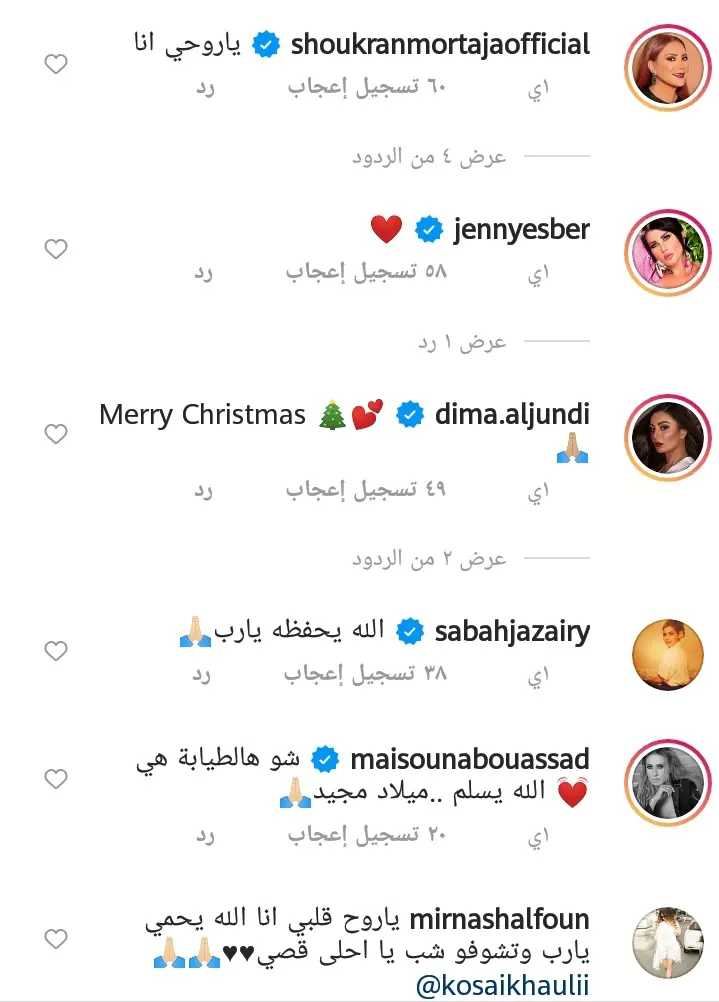The image size is (719, 1002).
Task: Like shoukranmortajaofficial's comment
Action: tap(56, 64)
